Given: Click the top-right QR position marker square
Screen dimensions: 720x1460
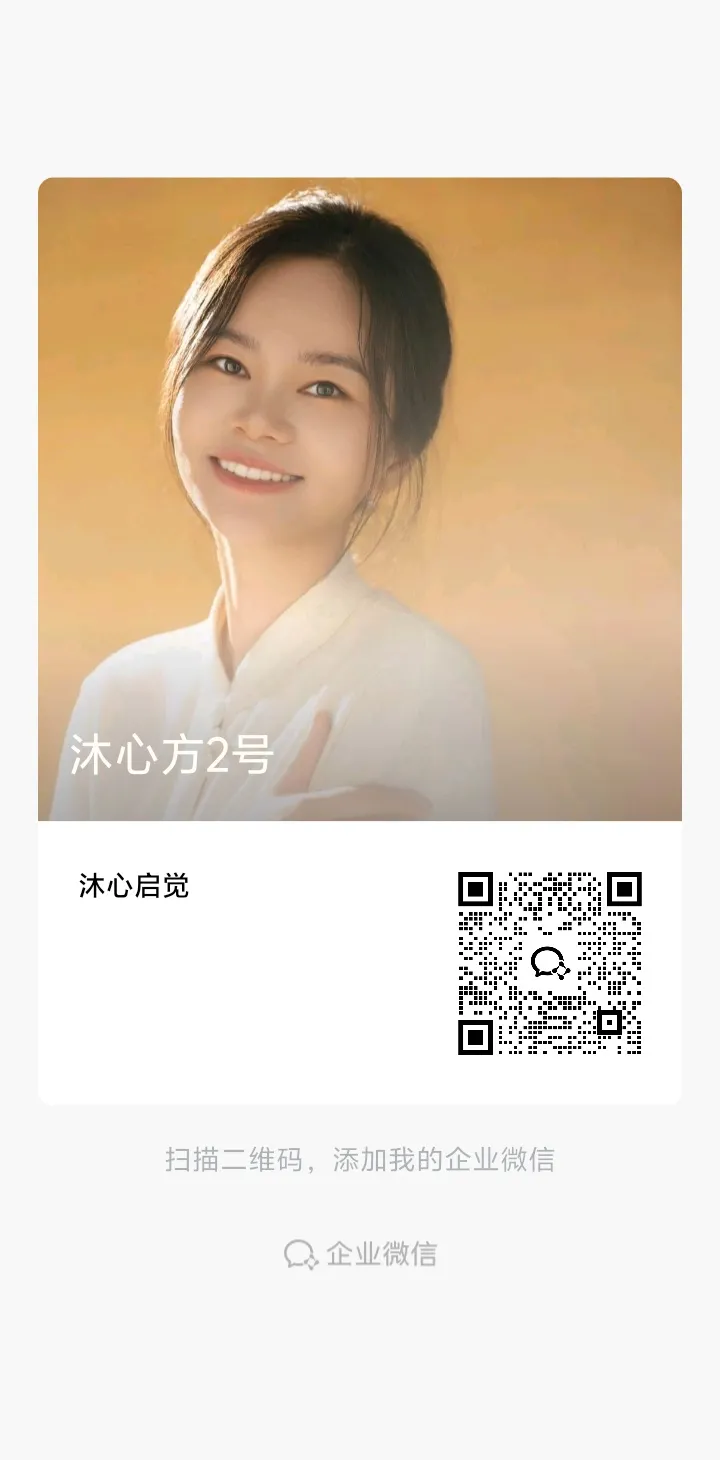Looking at the screenshot, I should 625,888.
